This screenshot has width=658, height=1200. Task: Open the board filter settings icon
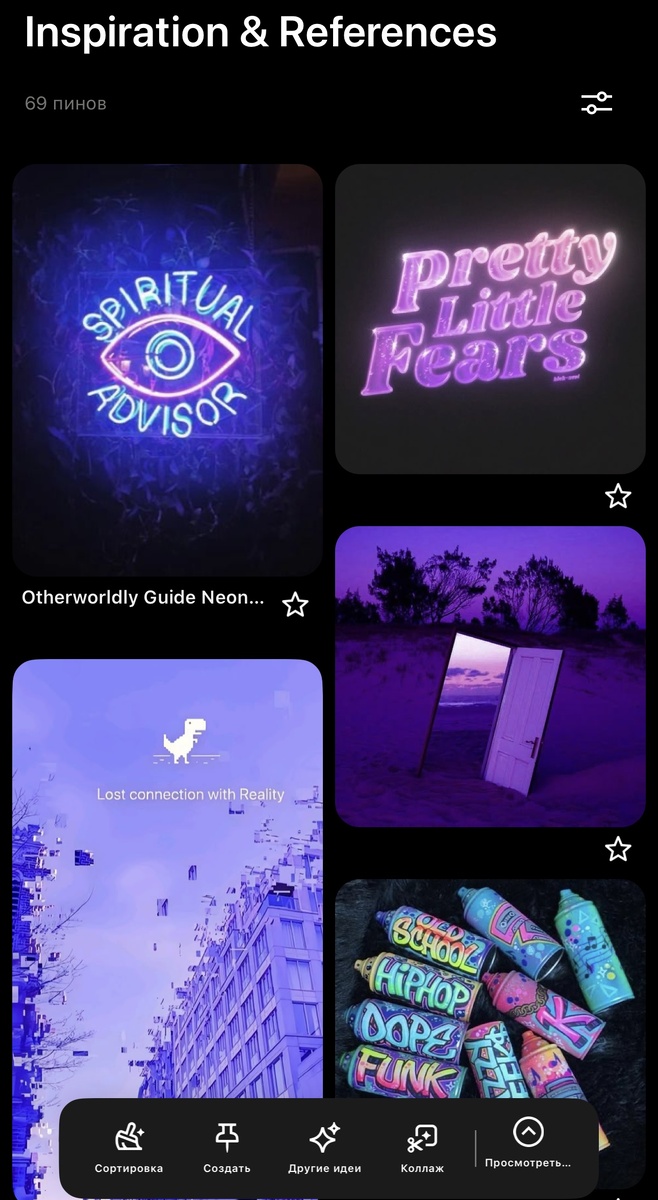click(x=597, y=103)
